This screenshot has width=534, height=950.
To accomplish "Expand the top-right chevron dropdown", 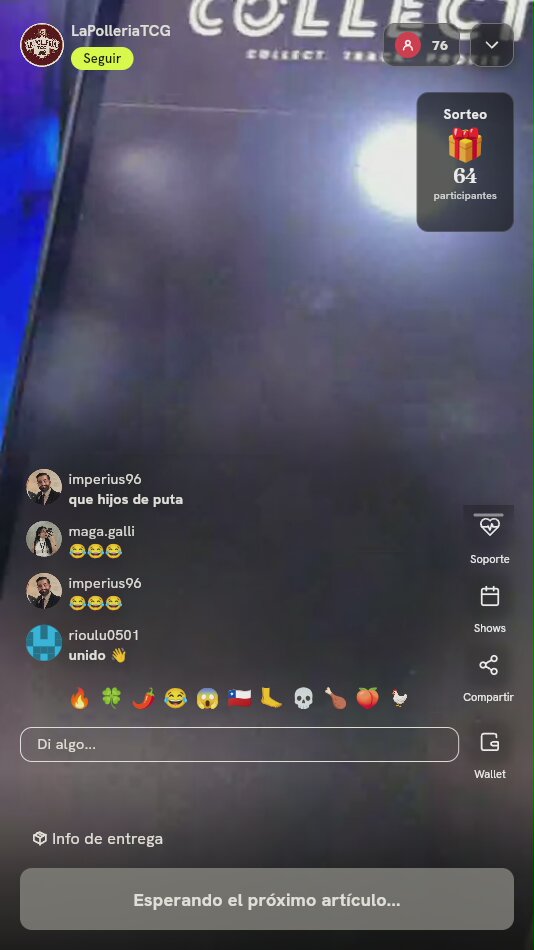I will [x=492, y=45].
